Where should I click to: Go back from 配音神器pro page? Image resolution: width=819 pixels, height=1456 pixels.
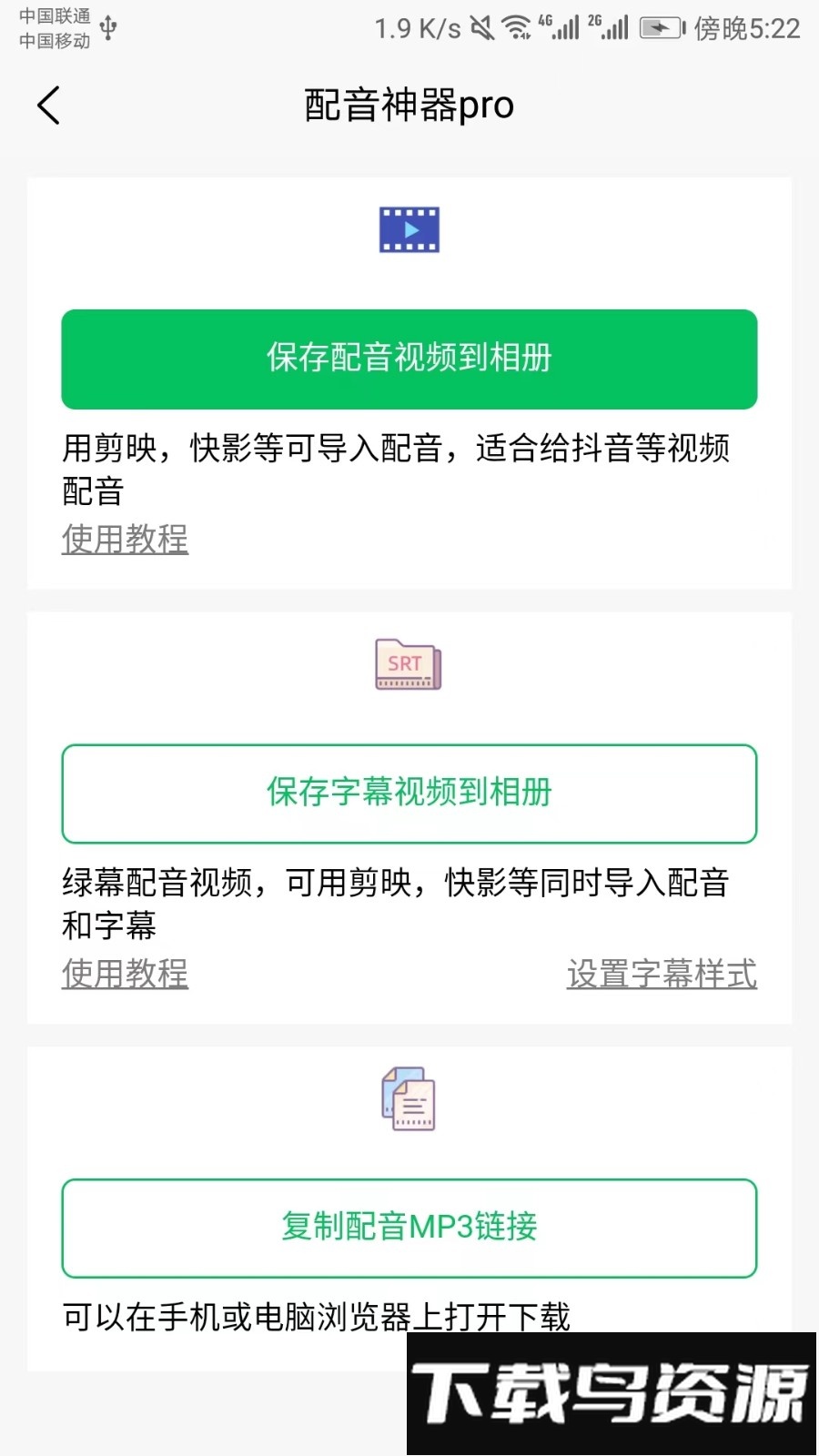point(49,106)
